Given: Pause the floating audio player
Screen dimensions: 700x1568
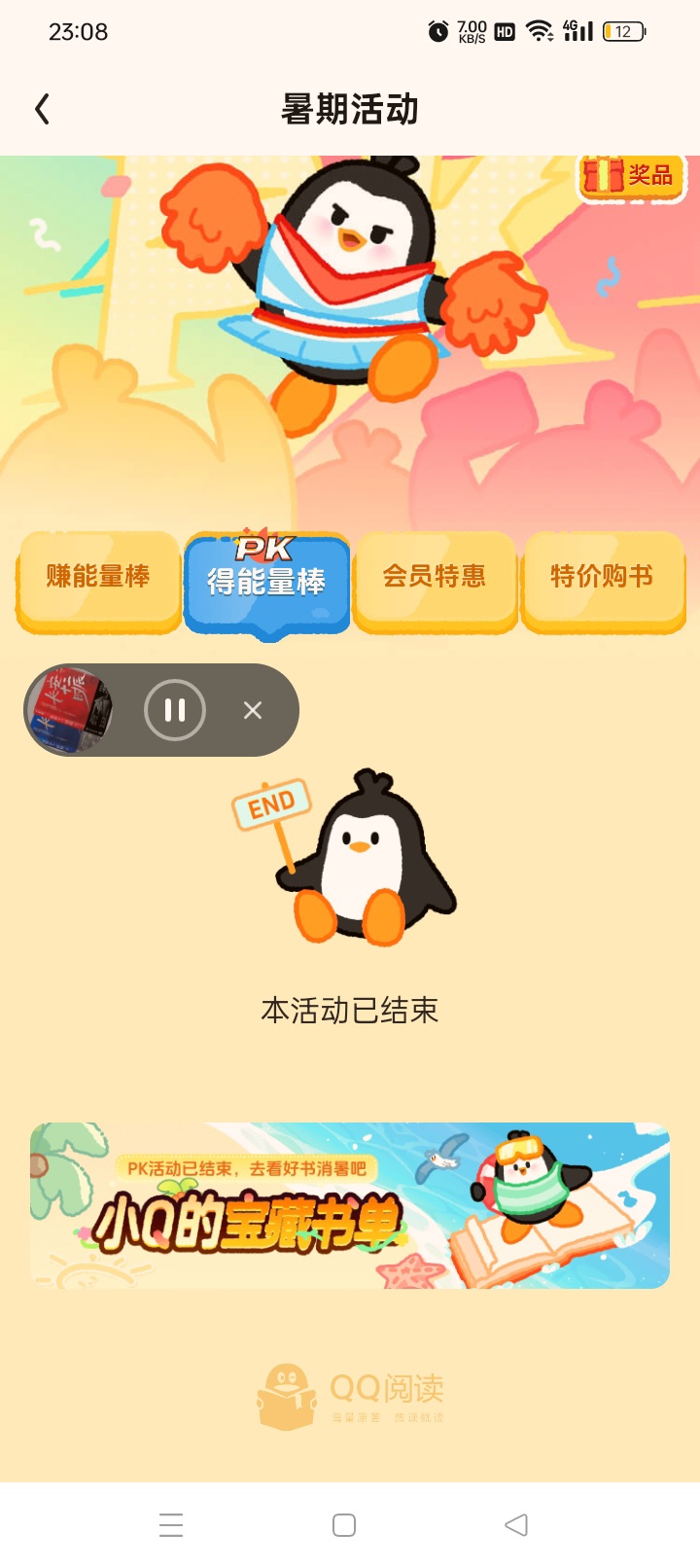Looking at the screenshot, I should (x=175, y=710).
